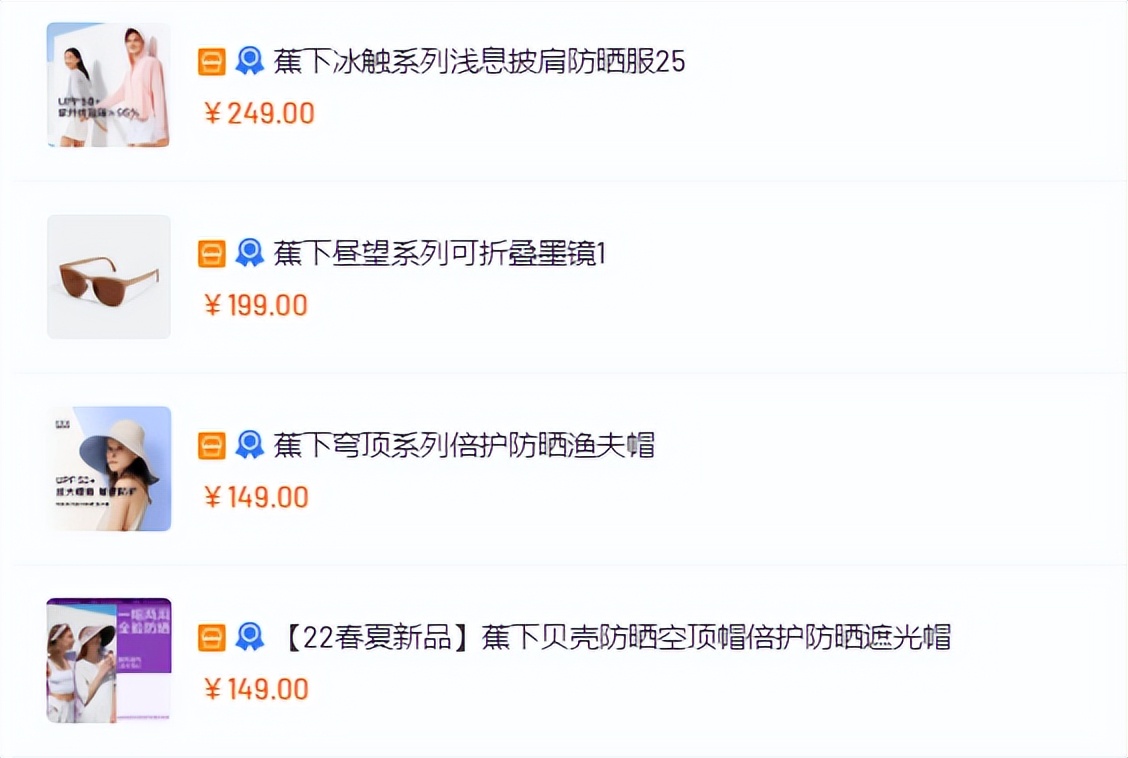View the 蕉下昼望系列可折叠墨镜1 listing
Viewport: 1128px width, 758px height.
tap(440, 254)
